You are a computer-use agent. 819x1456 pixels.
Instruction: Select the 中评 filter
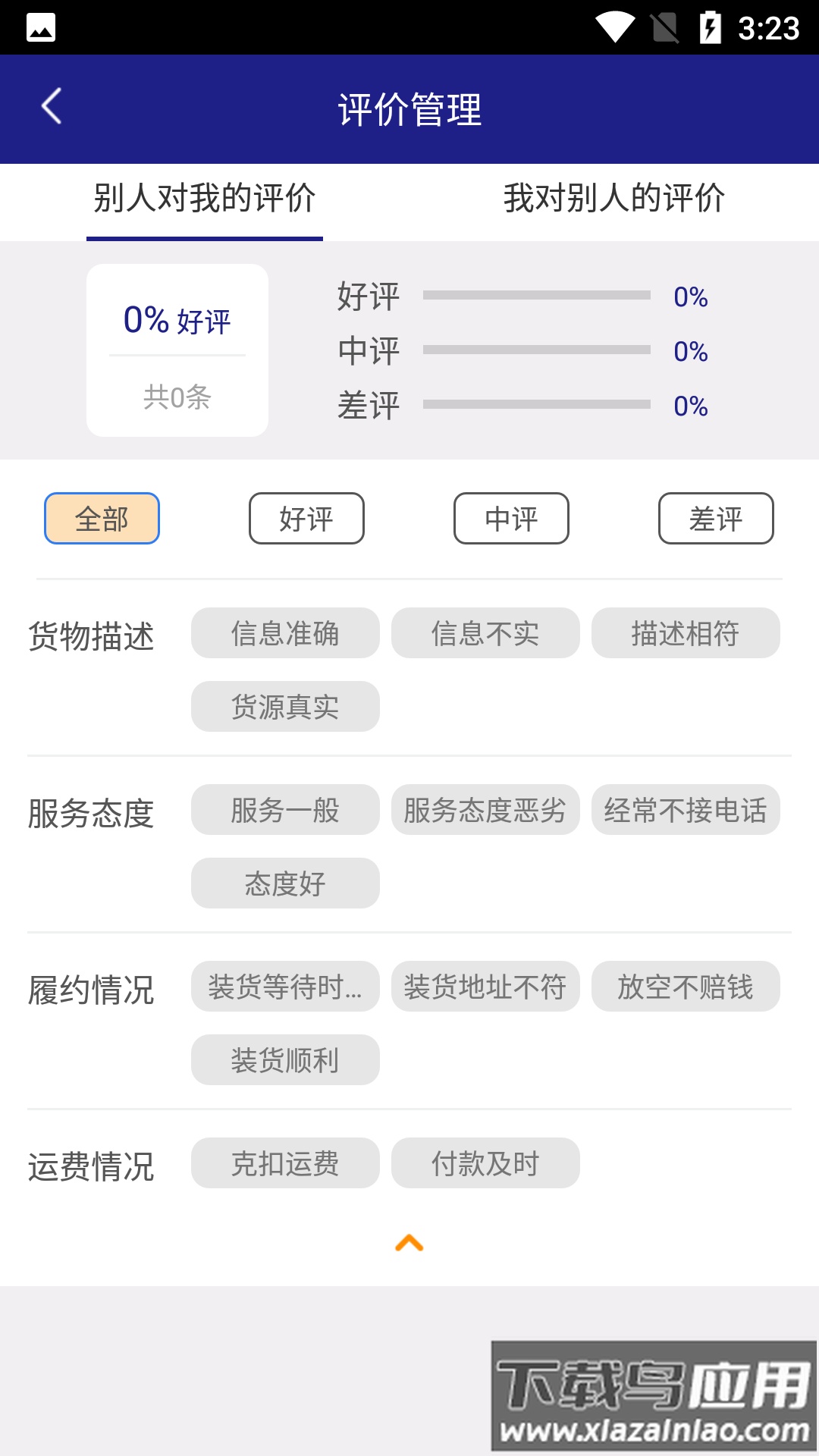click(x=510, y=518)
